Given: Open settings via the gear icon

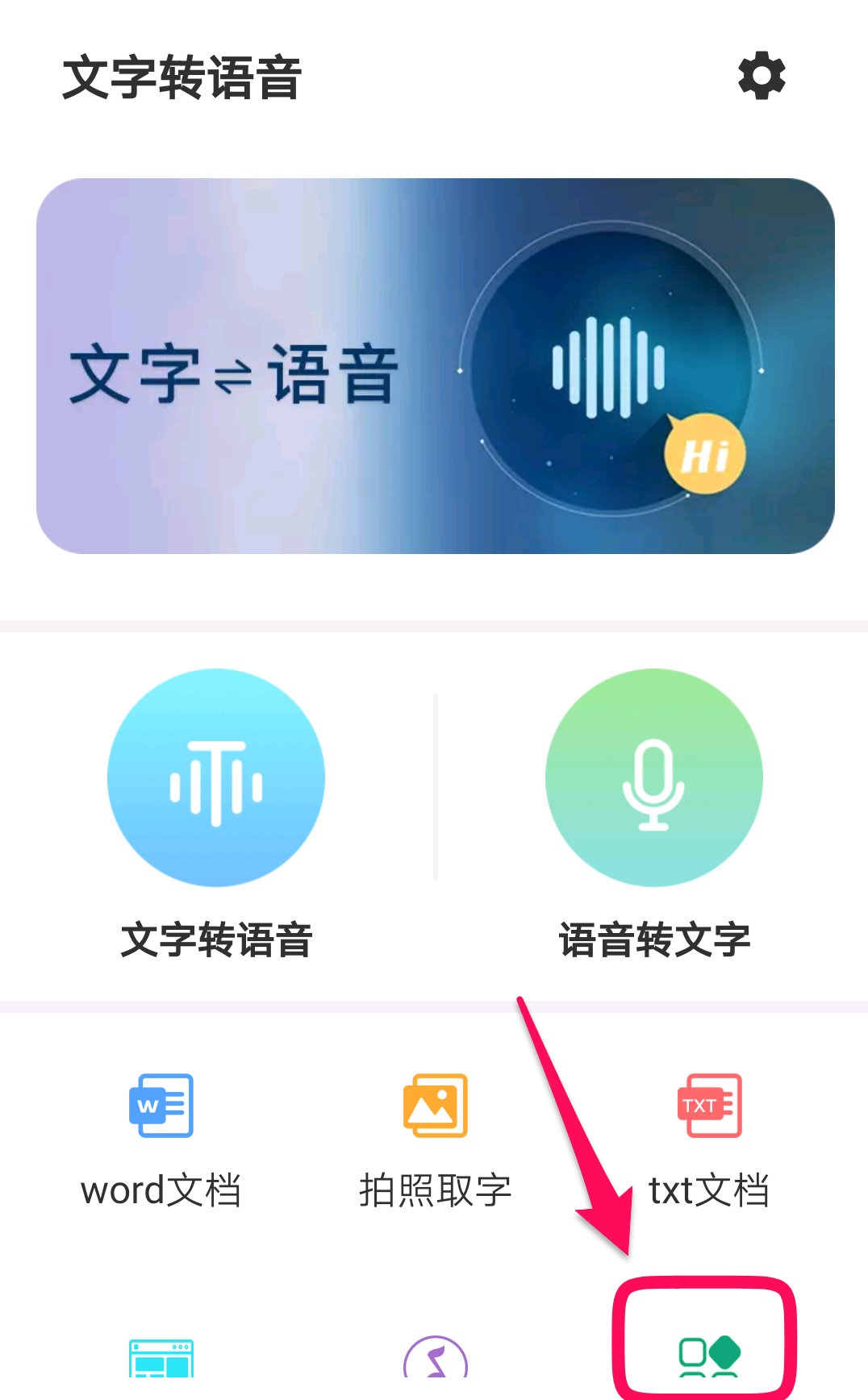Looking at the screenshot, I should pyautogui.click(x=762, y=77).
